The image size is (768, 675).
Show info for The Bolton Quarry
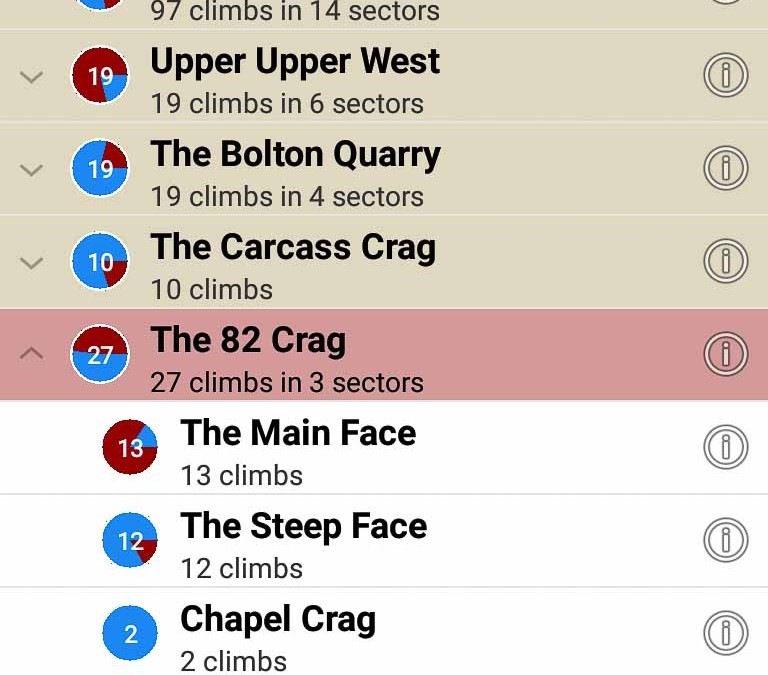pos(726,169)
